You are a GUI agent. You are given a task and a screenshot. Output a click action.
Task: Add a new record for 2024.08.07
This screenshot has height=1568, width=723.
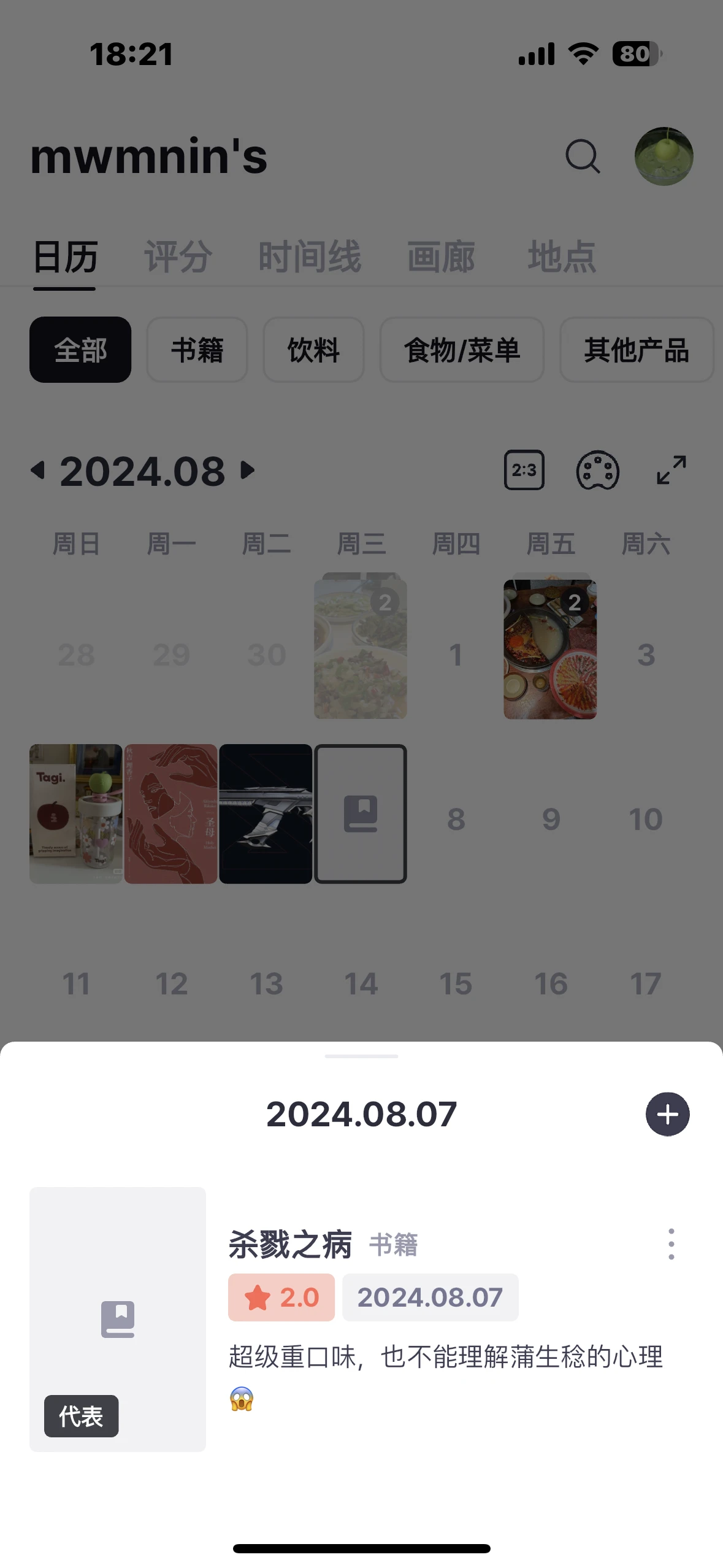click(x=667, y=1114)
